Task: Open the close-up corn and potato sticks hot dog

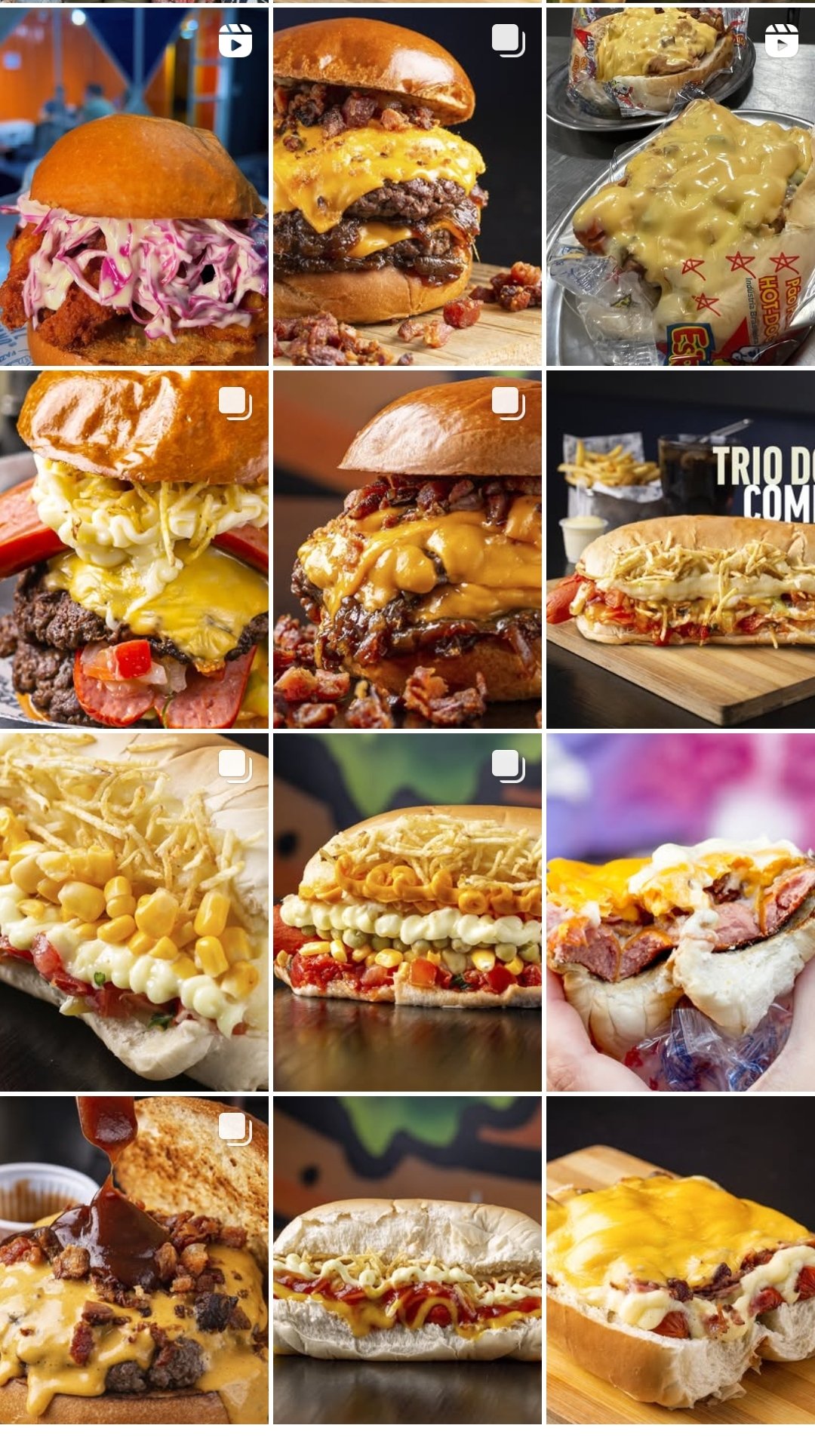Action: point(134,913)
